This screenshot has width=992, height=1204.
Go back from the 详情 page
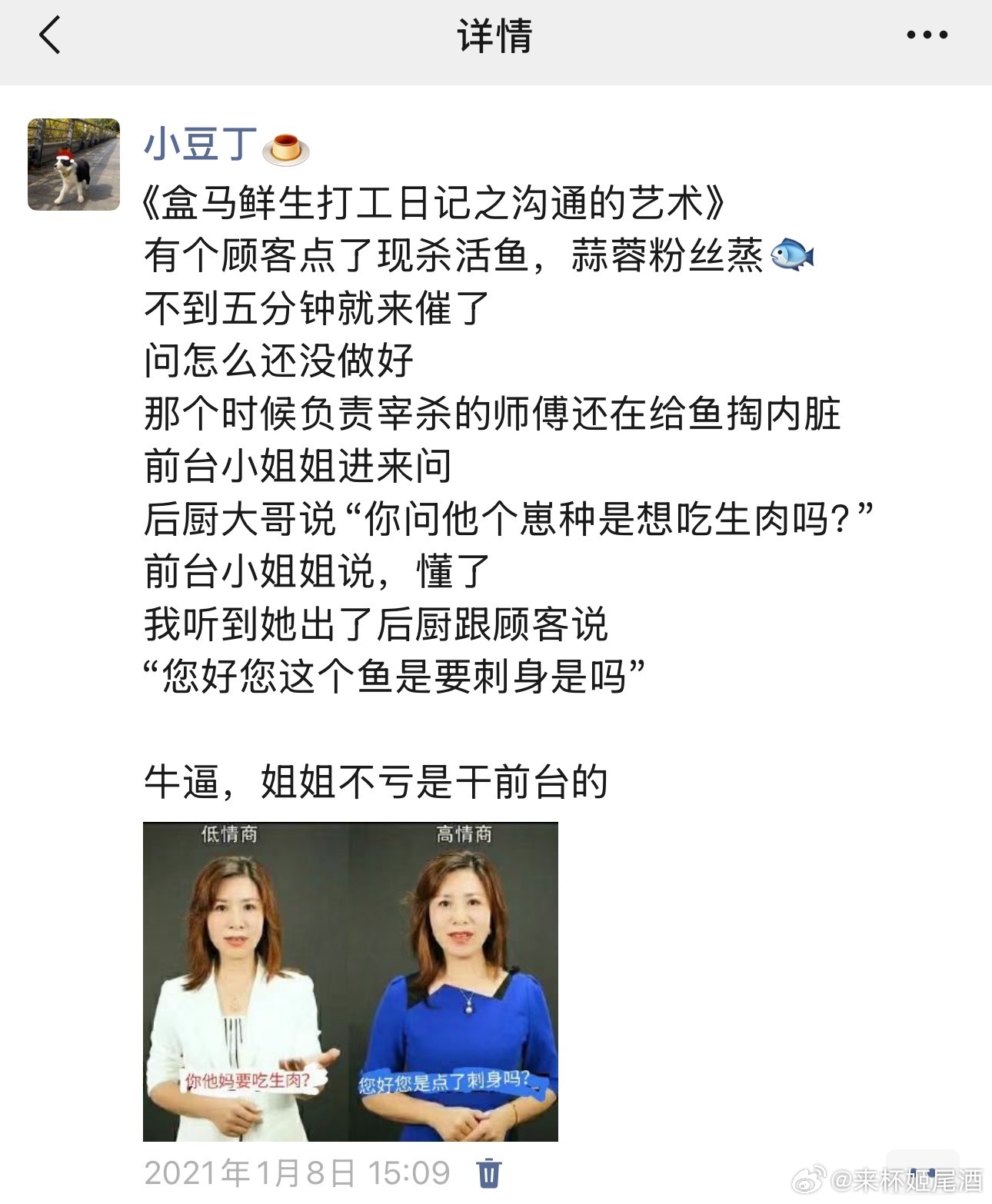pos(50,35)
